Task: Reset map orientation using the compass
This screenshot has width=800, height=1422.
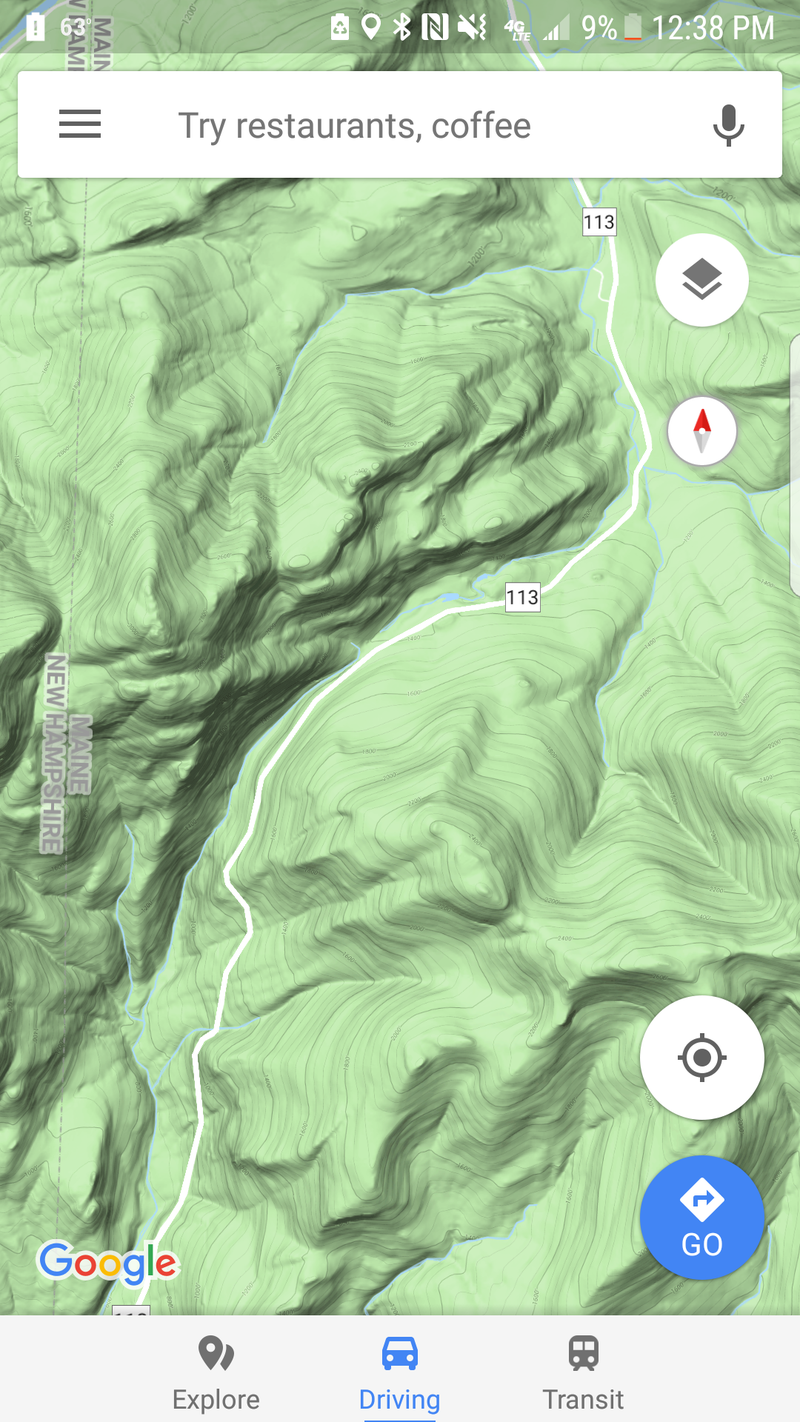Action: pos(702,432)
